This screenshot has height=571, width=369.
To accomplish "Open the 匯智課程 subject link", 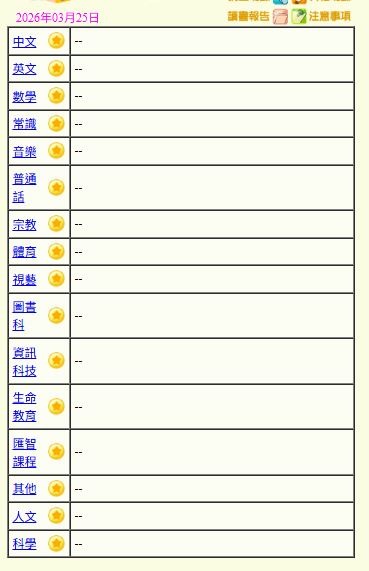I will coord(24,452).
